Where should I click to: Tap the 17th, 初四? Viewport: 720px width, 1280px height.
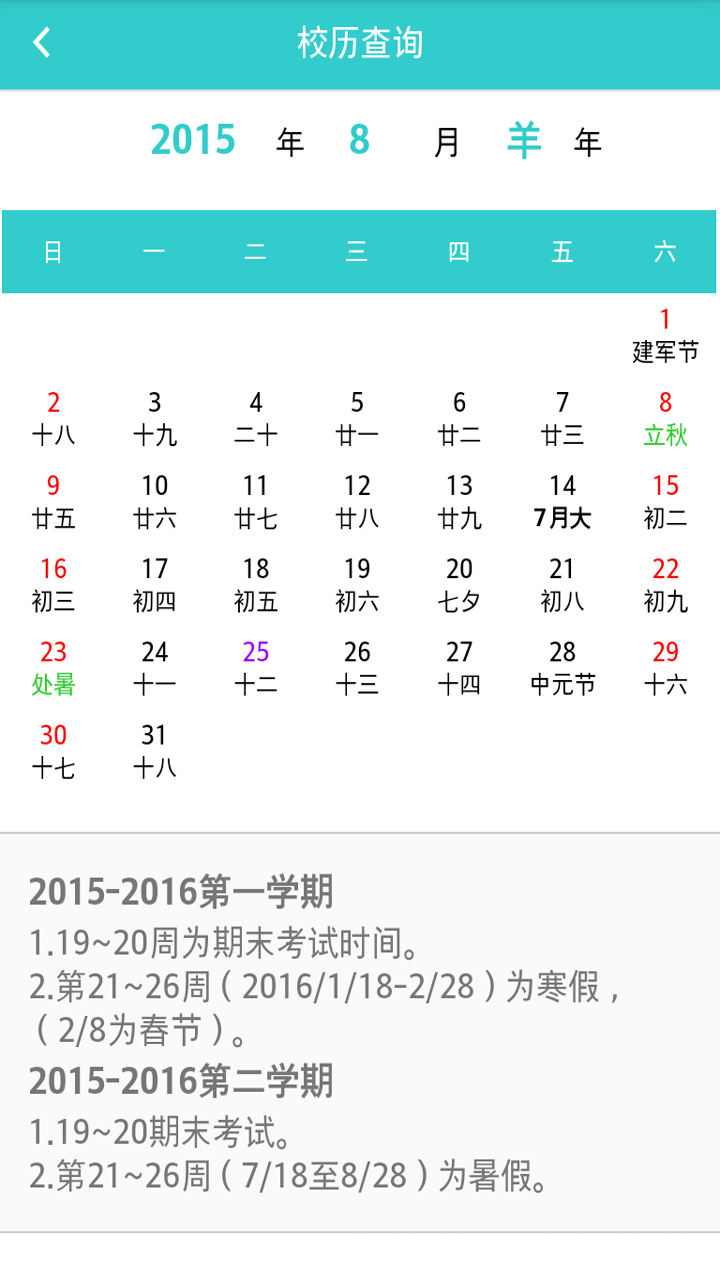pos(154,585)
